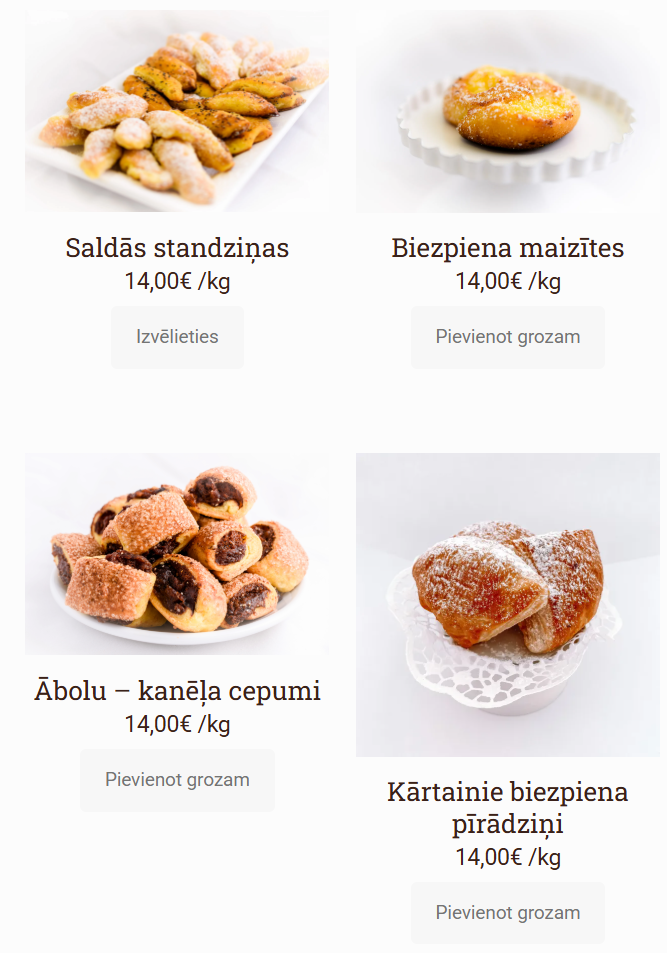Viewport: 667px width, 953px height.
Task: Open the Ābolu – kanēļa cepumi title link
Action: pyautogui.click(x=177, y=691)
